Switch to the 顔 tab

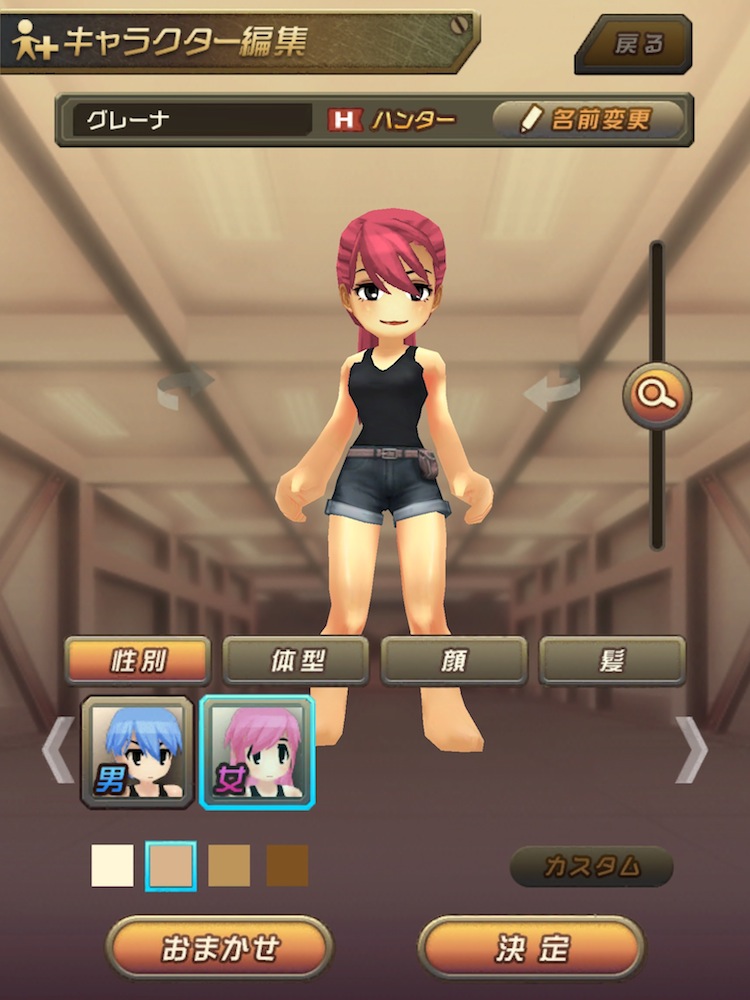coord(454,661)
